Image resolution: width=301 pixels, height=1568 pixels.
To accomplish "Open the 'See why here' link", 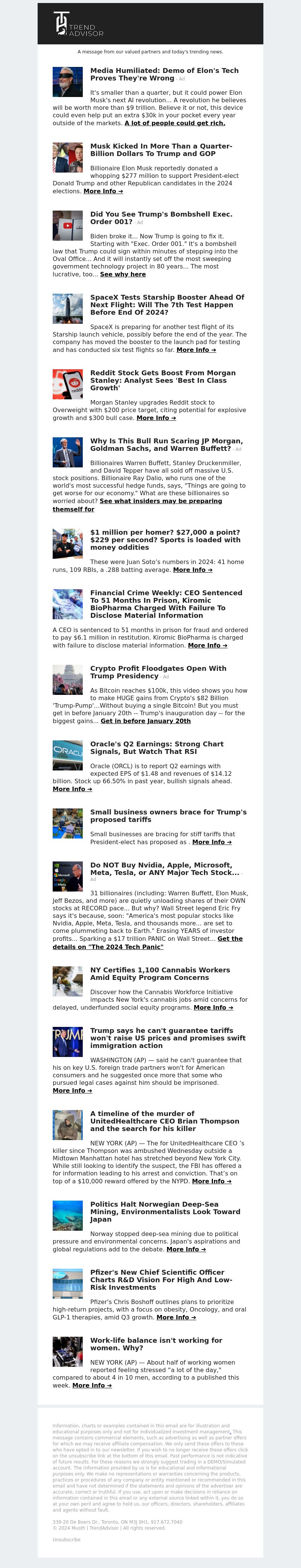I will pyautogui.click(x=123, y=274).
